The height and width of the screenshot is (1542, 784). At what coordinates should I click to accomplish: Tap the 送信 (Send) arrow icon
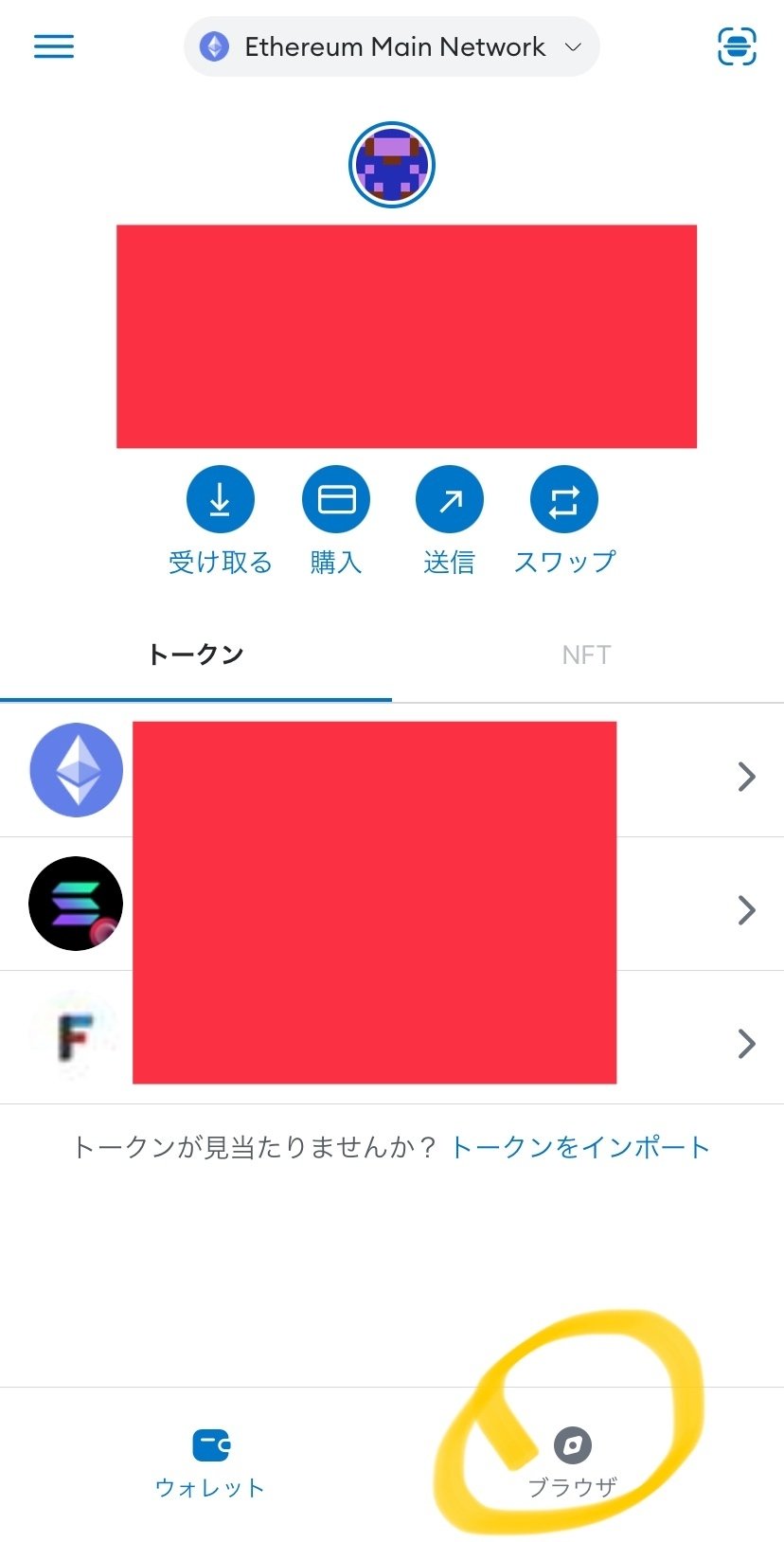449,499
